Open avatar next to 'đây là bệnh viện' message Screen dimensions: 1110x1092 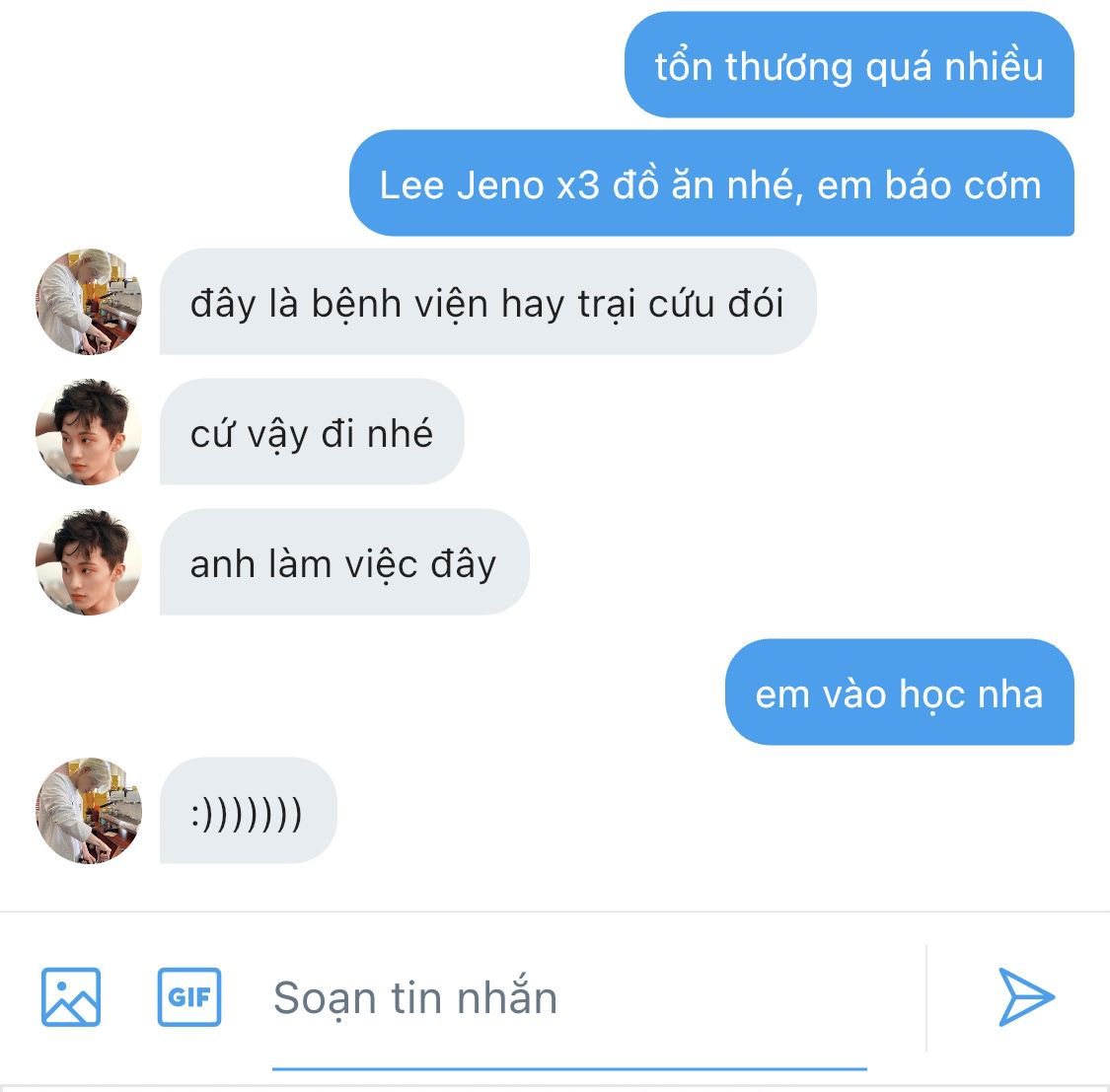pos(89,302)
